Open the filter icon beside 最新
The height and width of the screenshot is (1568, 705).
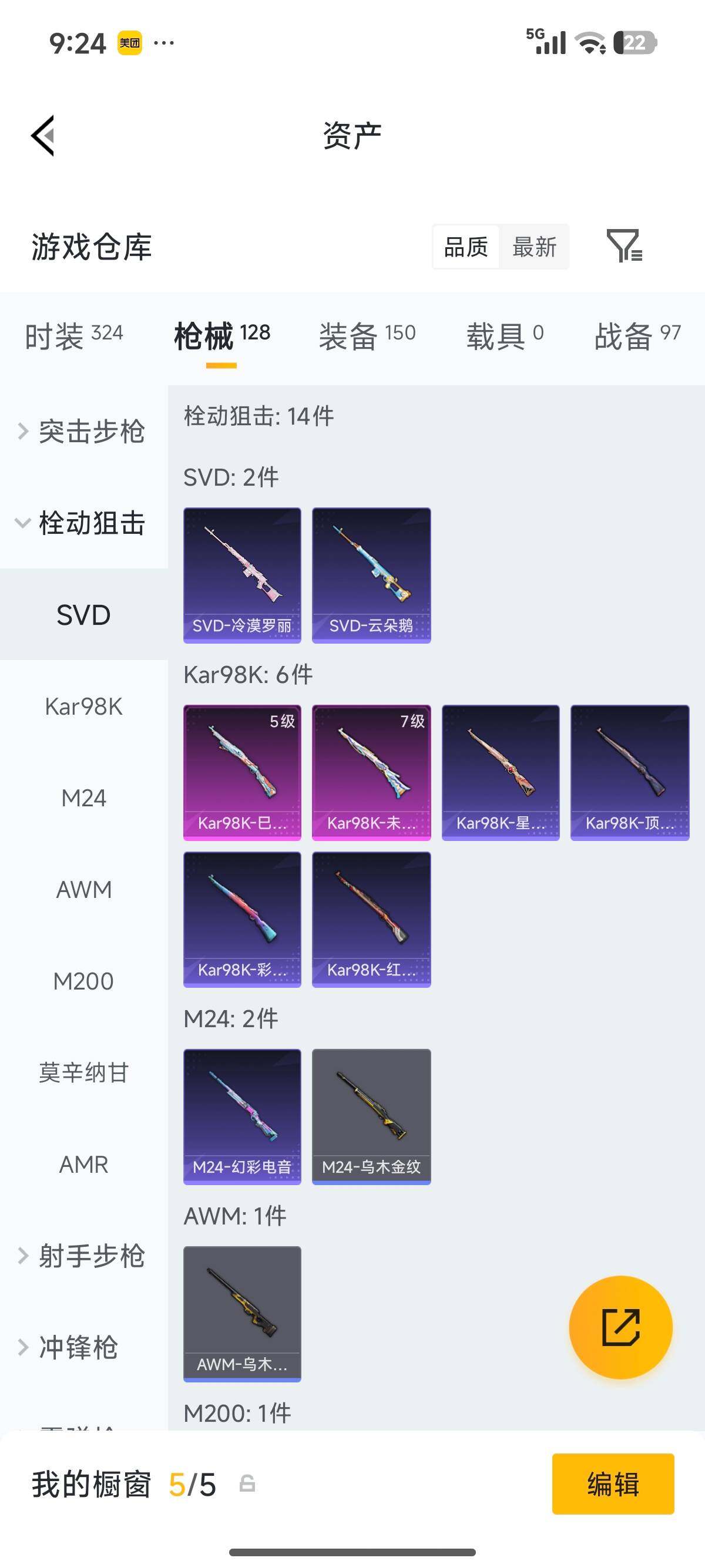(624, 246)
